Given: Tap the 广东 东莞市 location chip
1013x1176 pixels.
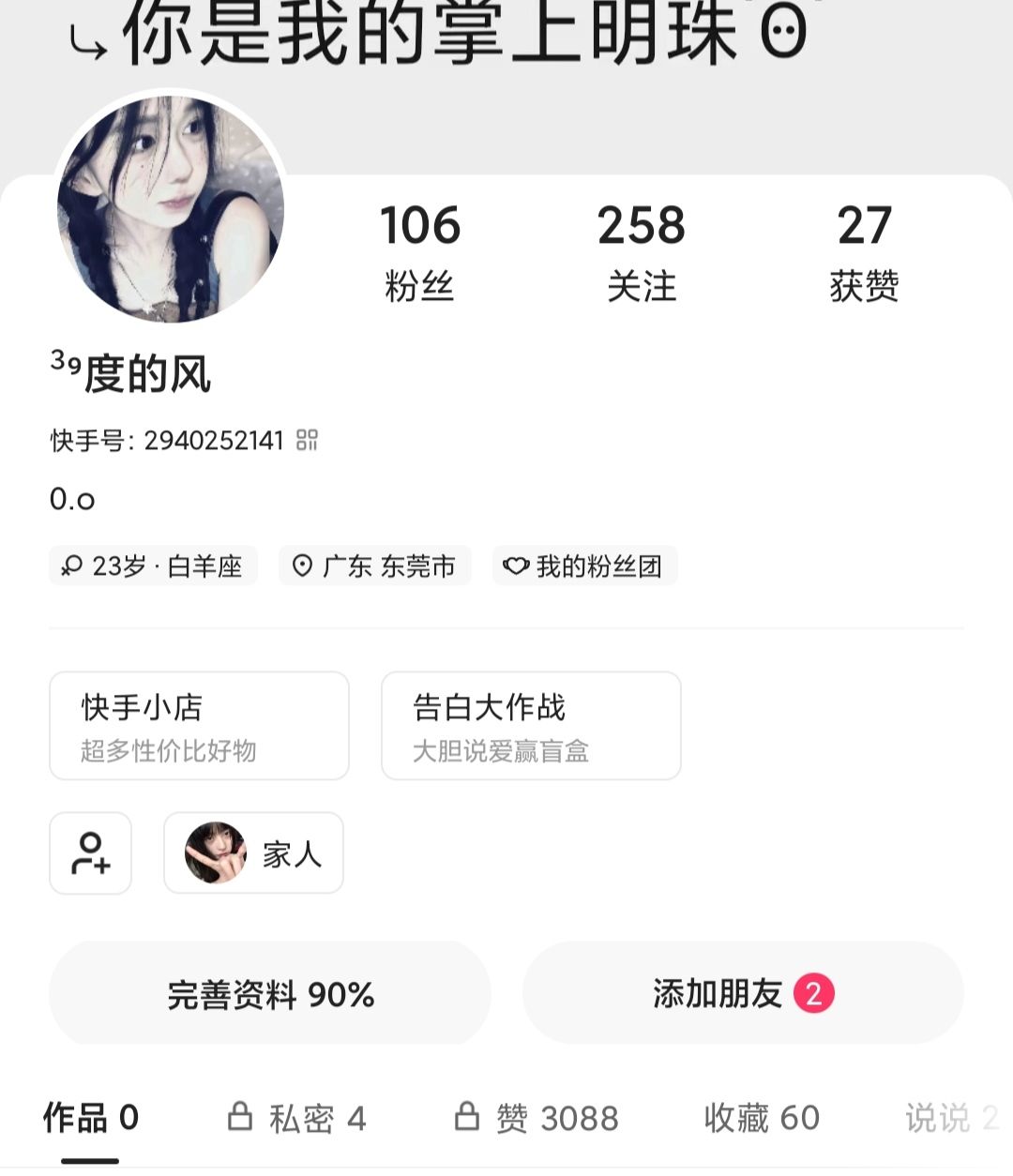Looking at the screenshot, I should click(374, 565).
